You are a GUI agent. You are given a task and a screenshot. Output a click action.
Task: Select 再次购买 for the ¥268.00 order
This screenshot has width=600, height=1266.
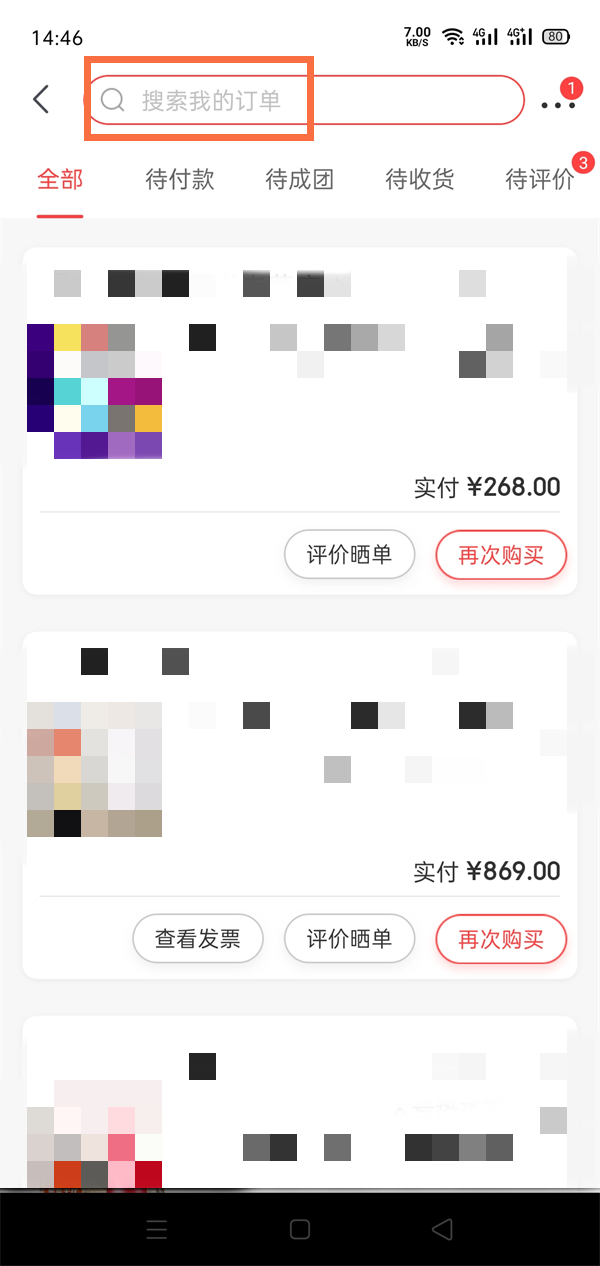[x=501, y=554]
